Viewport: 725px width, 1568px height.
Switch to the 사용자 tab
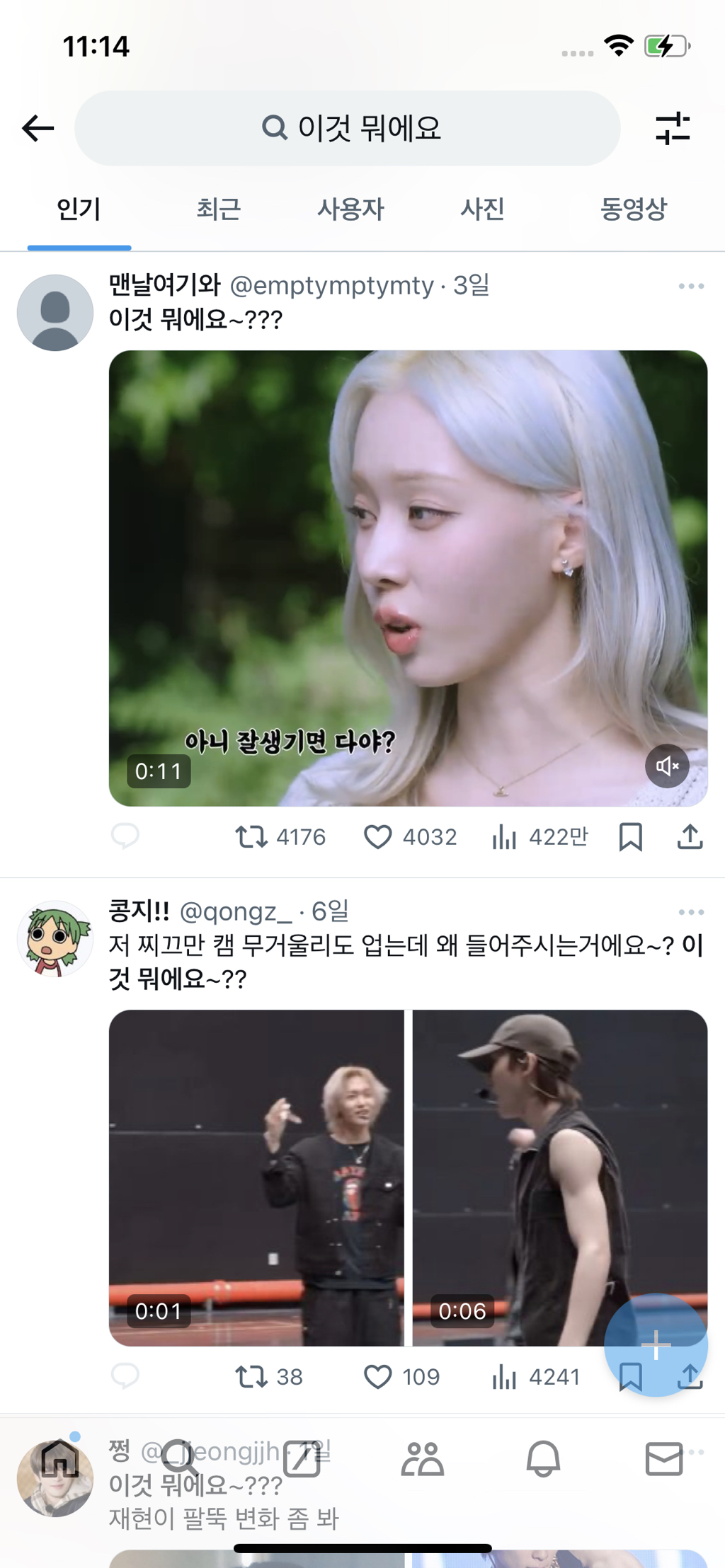pyautogui.click(x=350, y=209)
